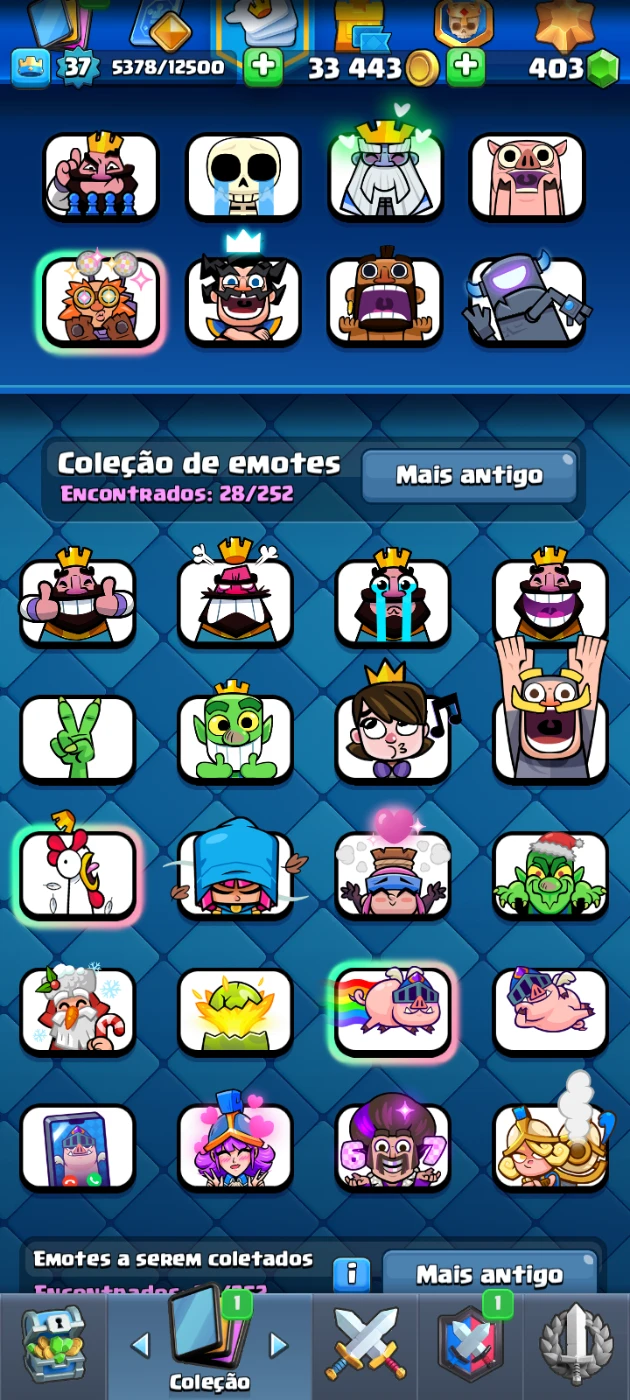Select the Santa hat goblin emote

pyautogui.click(x=550, y=875)
